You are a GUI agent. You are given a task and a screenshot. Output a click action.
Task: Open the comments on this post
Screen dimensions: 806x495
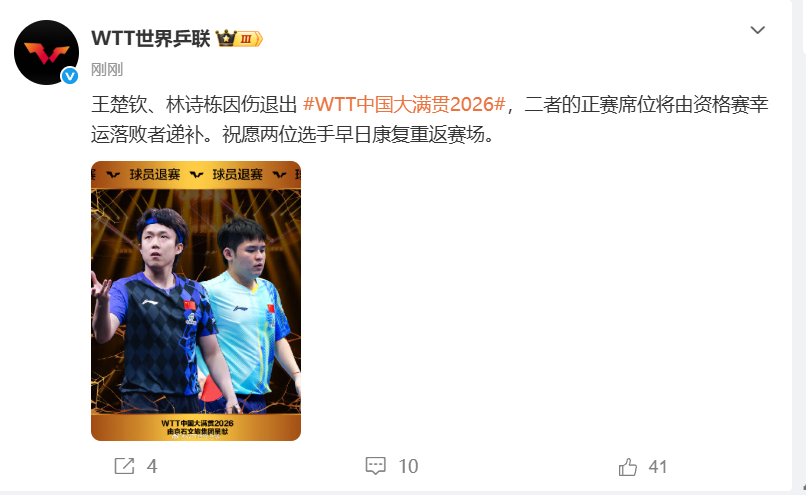click(x=376, y=466)
